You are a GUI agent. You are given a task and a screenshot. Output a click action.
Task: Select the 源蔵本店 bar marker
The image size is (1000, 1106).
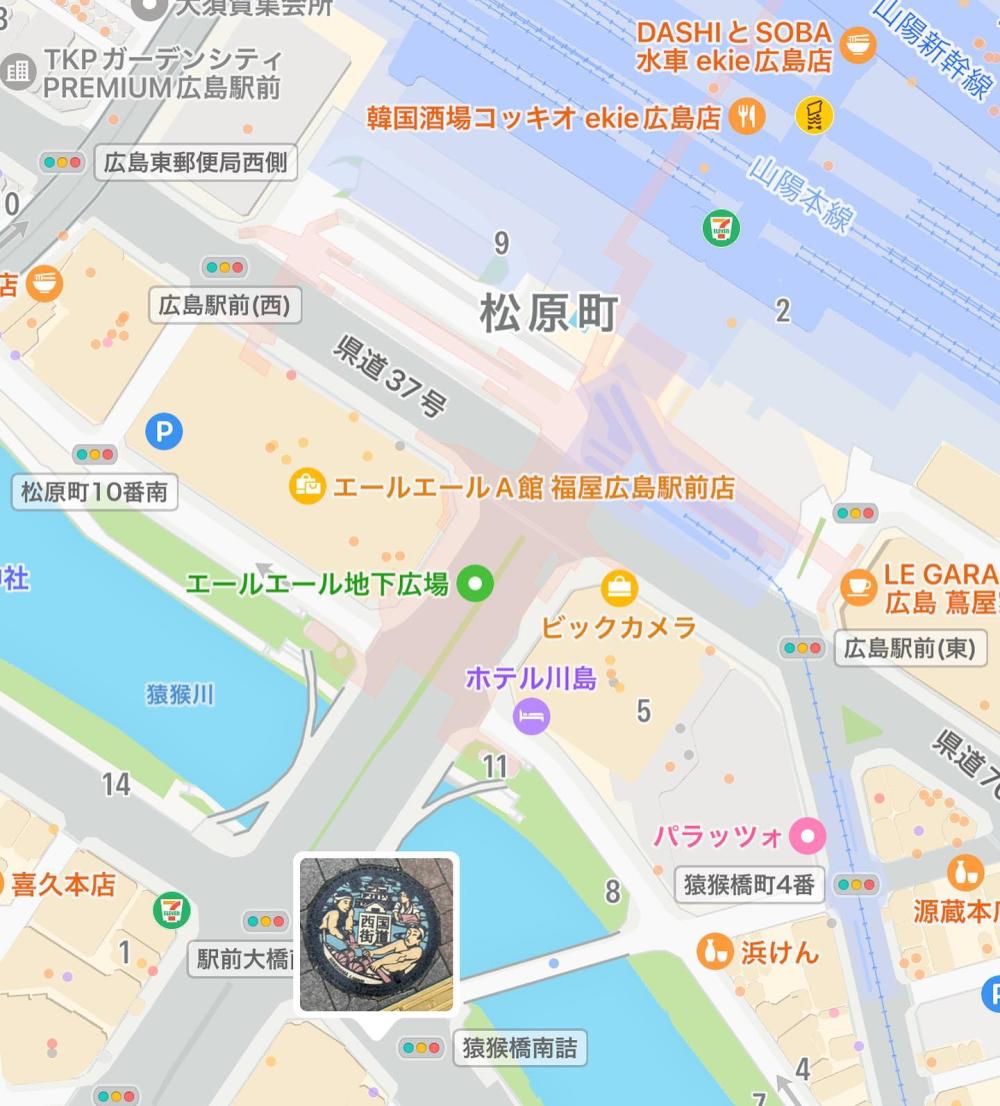pos(965,873)
